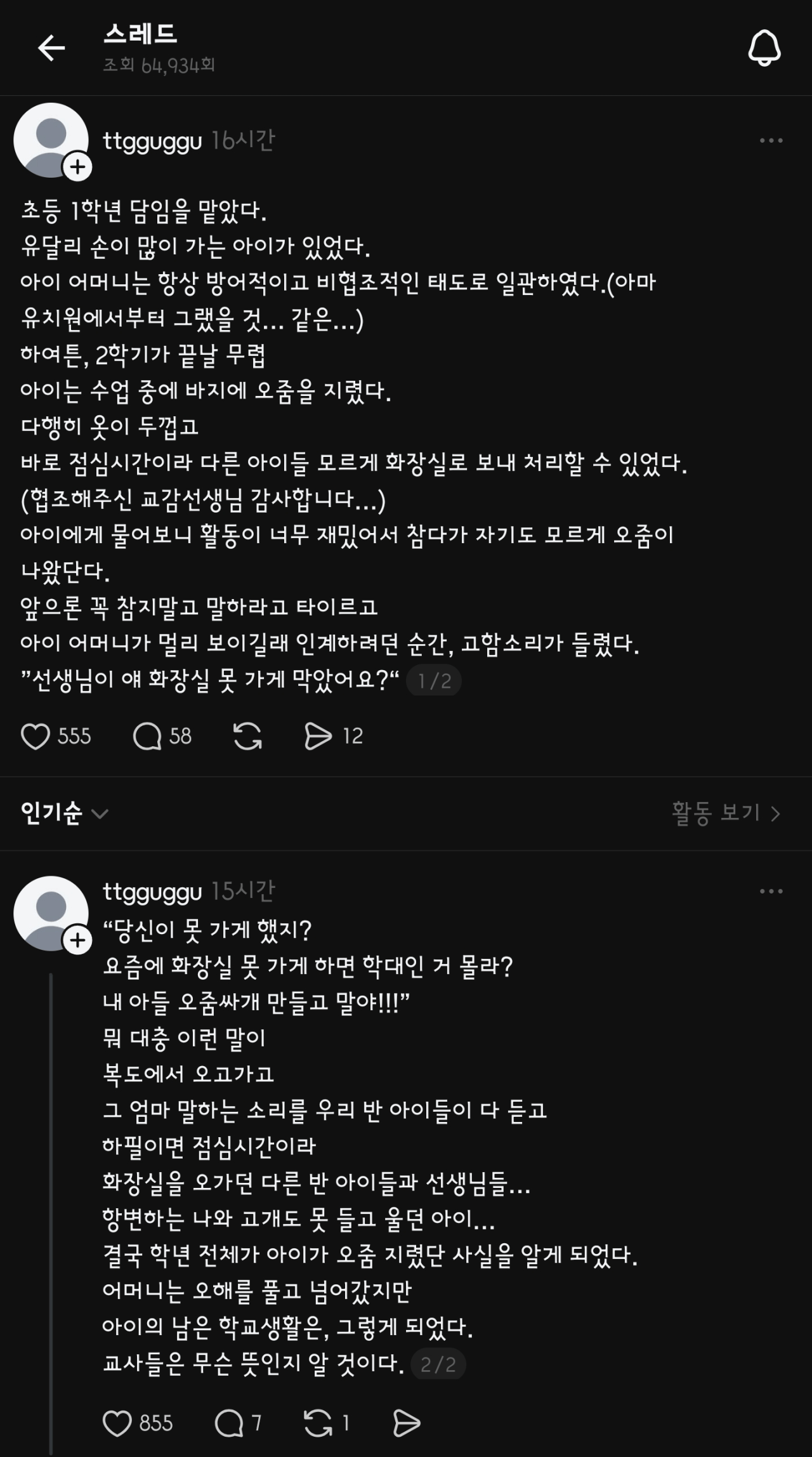The height and width of the screenshot is (1457, 812).
Task: Tap the 16시간 timestamp
Action: click(x=241, y=143)
